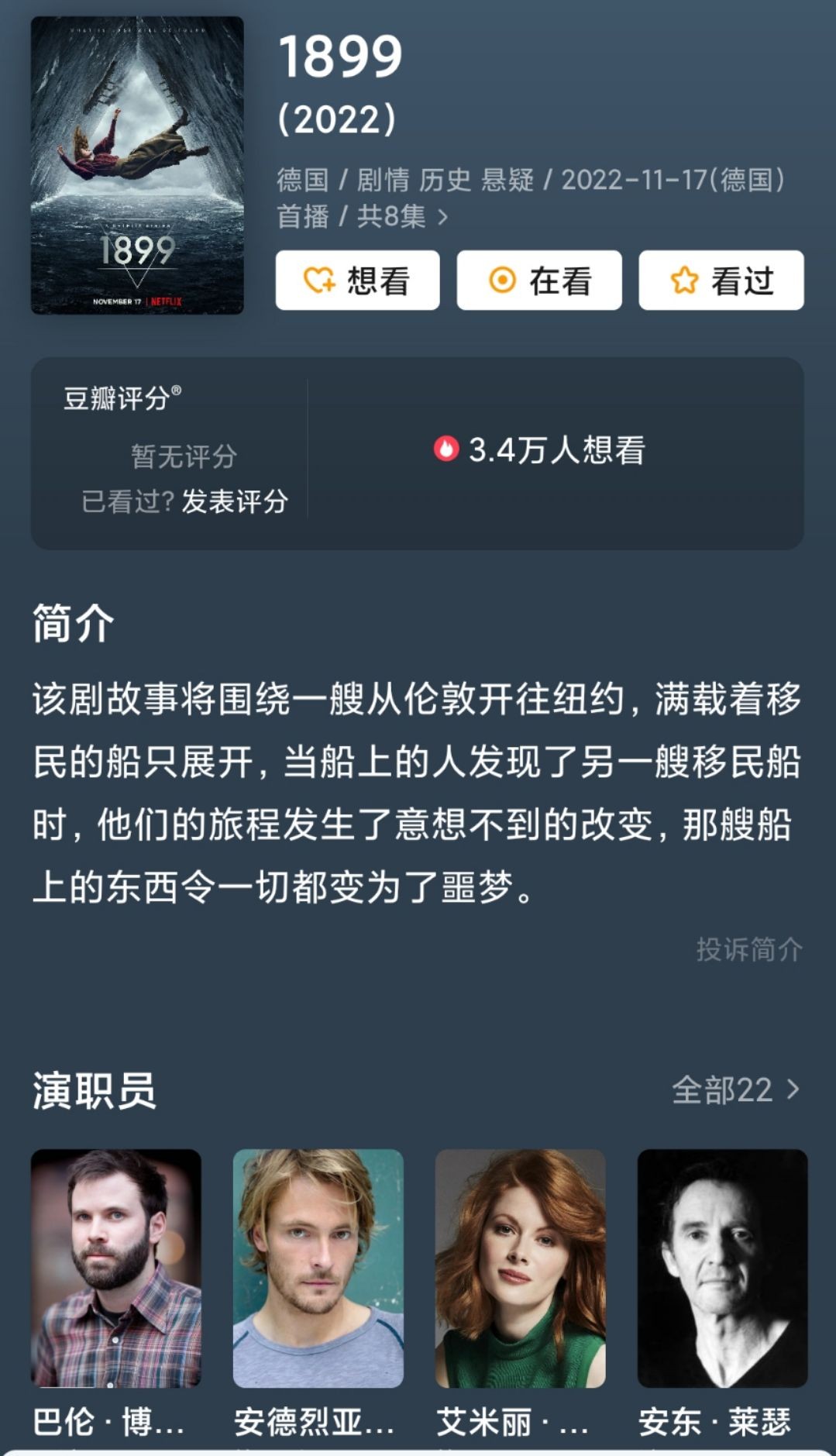836x1456 pixels.
Task: Expand show details via 共8集 chevron
Action: tap(442, 218)
